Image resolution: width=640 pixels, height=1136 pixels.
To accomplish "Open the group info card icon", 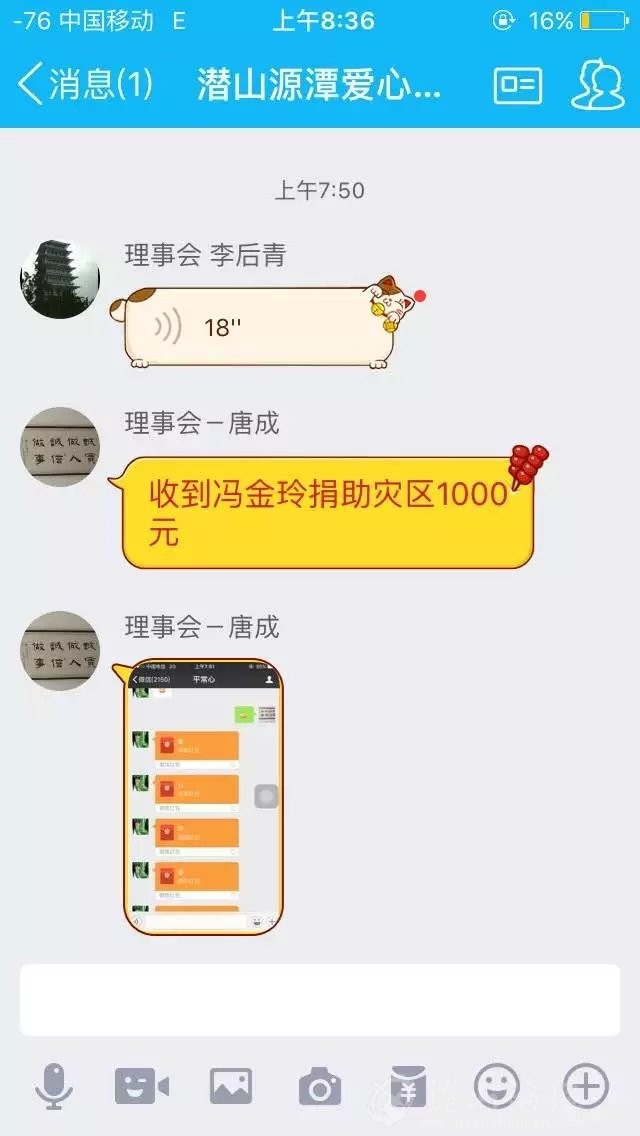I will coord(518,86).
